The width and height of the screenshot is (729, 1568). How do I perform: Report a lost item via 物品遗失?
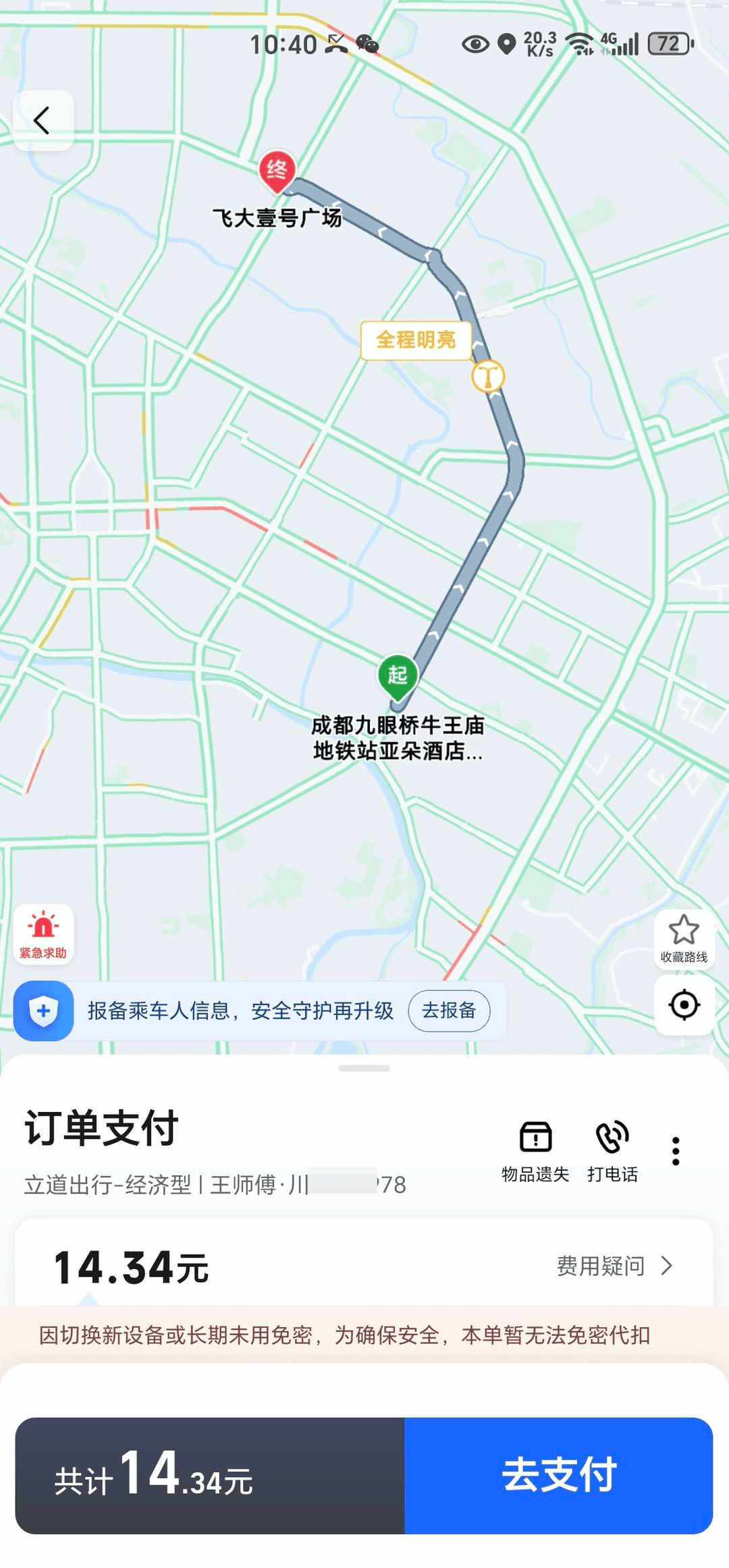(535, 1151)
